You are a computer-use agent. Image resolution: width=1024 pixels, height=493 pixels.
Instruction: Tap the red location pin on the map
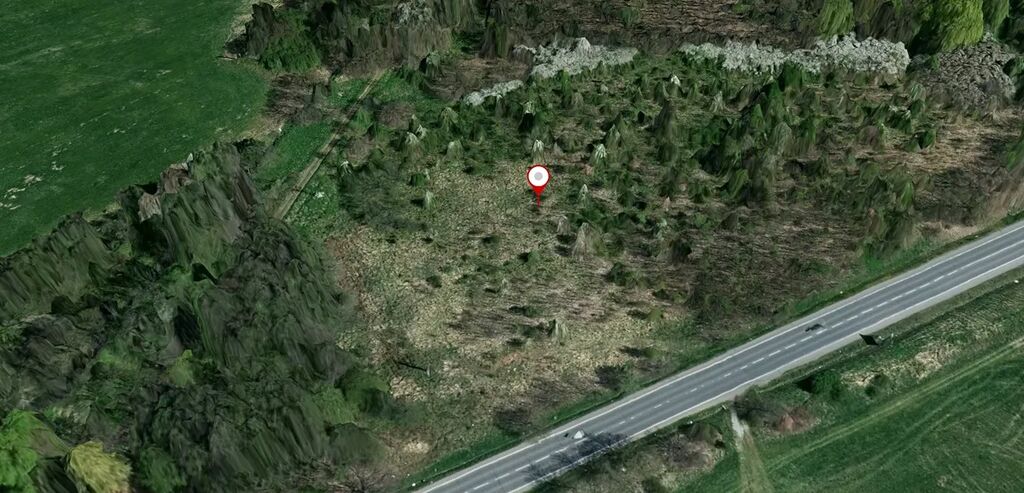click(538, 180)
